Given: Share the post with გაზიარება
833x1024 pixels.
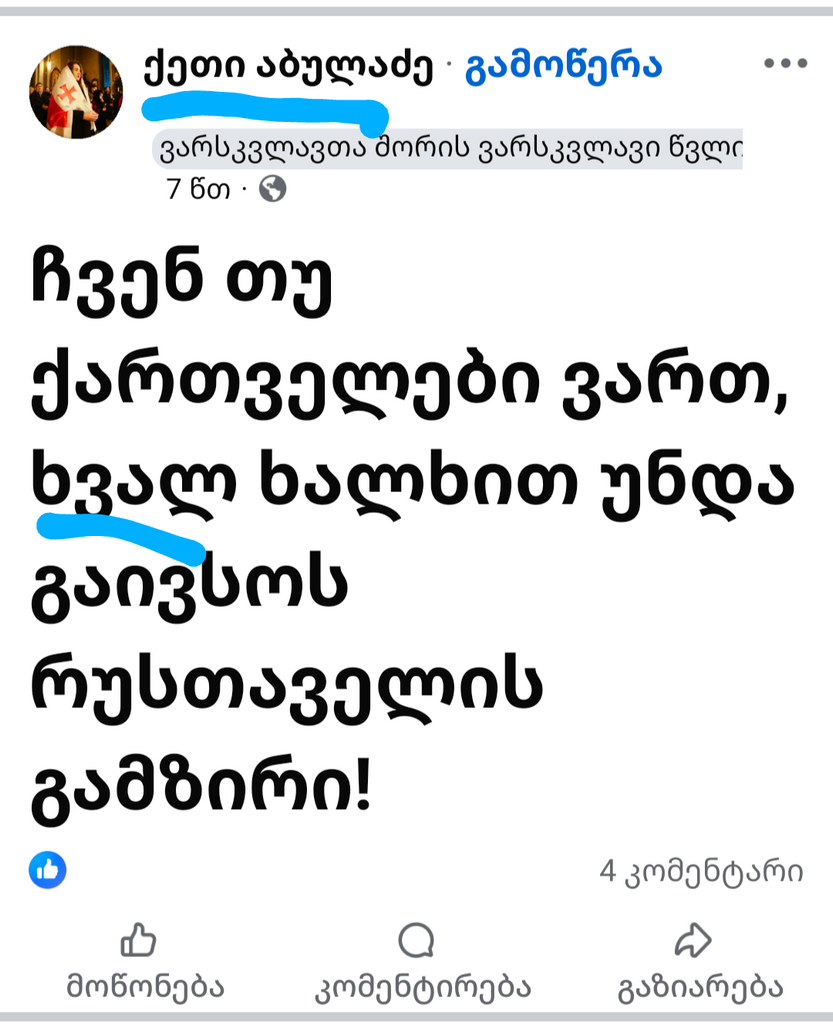Looking at the screenshot, I should (x=698, y=962).
